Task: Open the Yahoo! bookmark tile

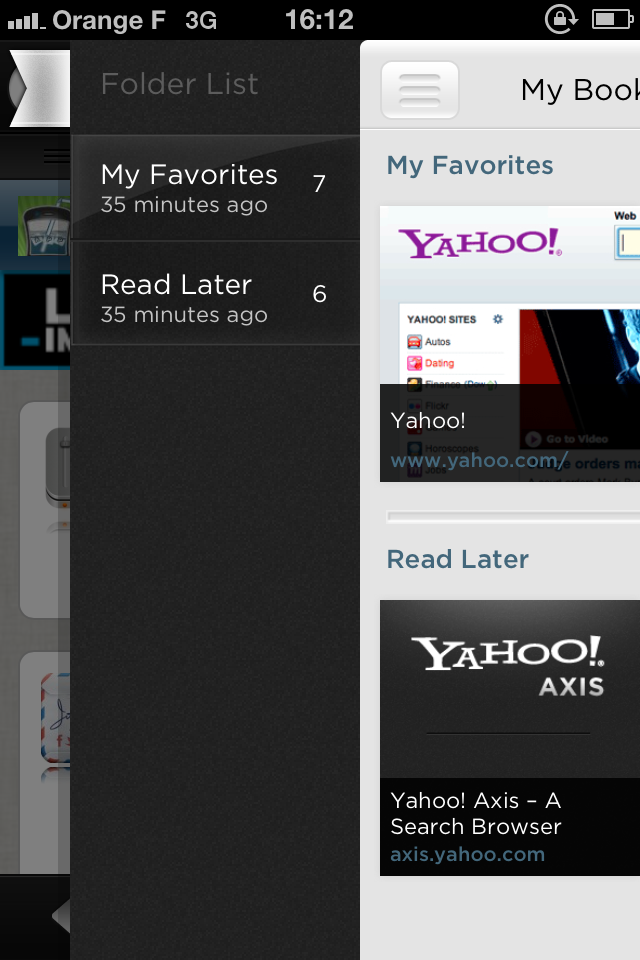Action: (510, 344)
